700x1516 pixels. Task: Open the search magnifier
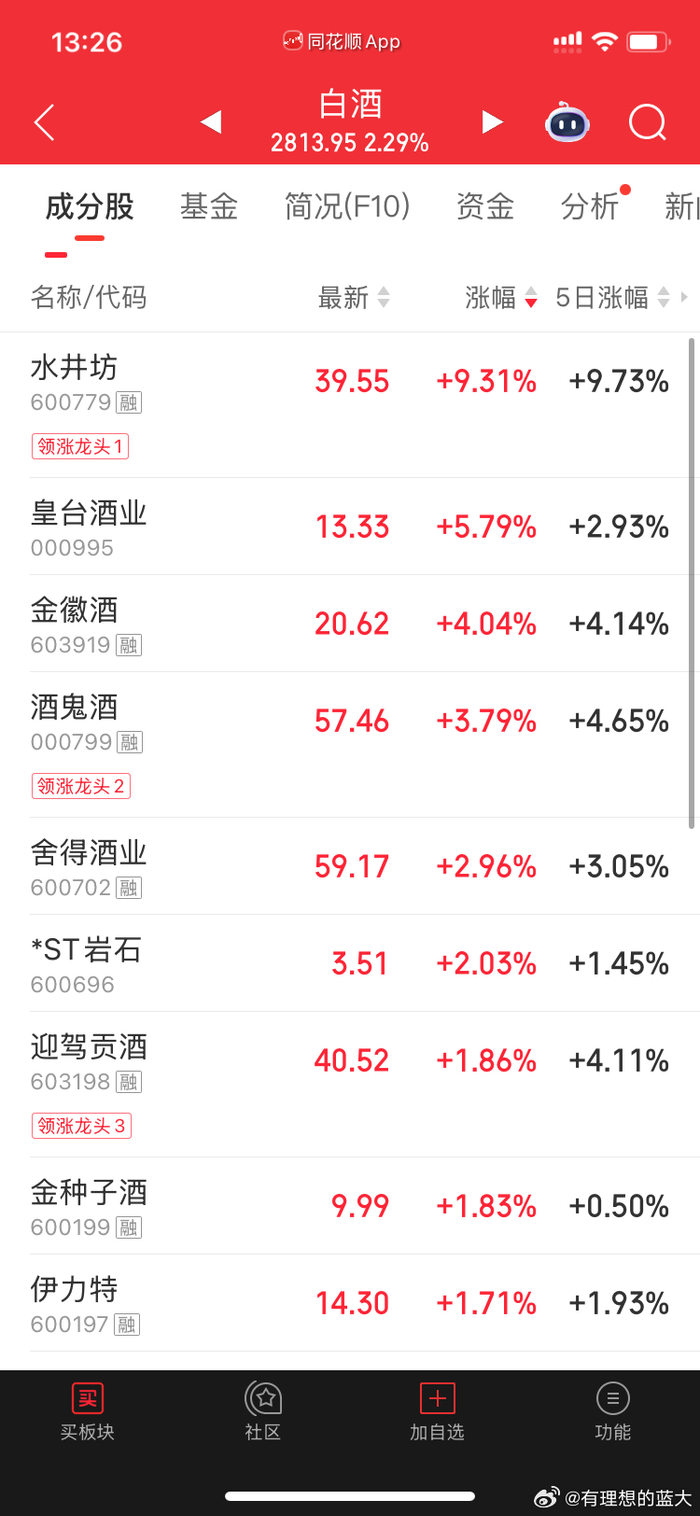click(x=647, y=123)
